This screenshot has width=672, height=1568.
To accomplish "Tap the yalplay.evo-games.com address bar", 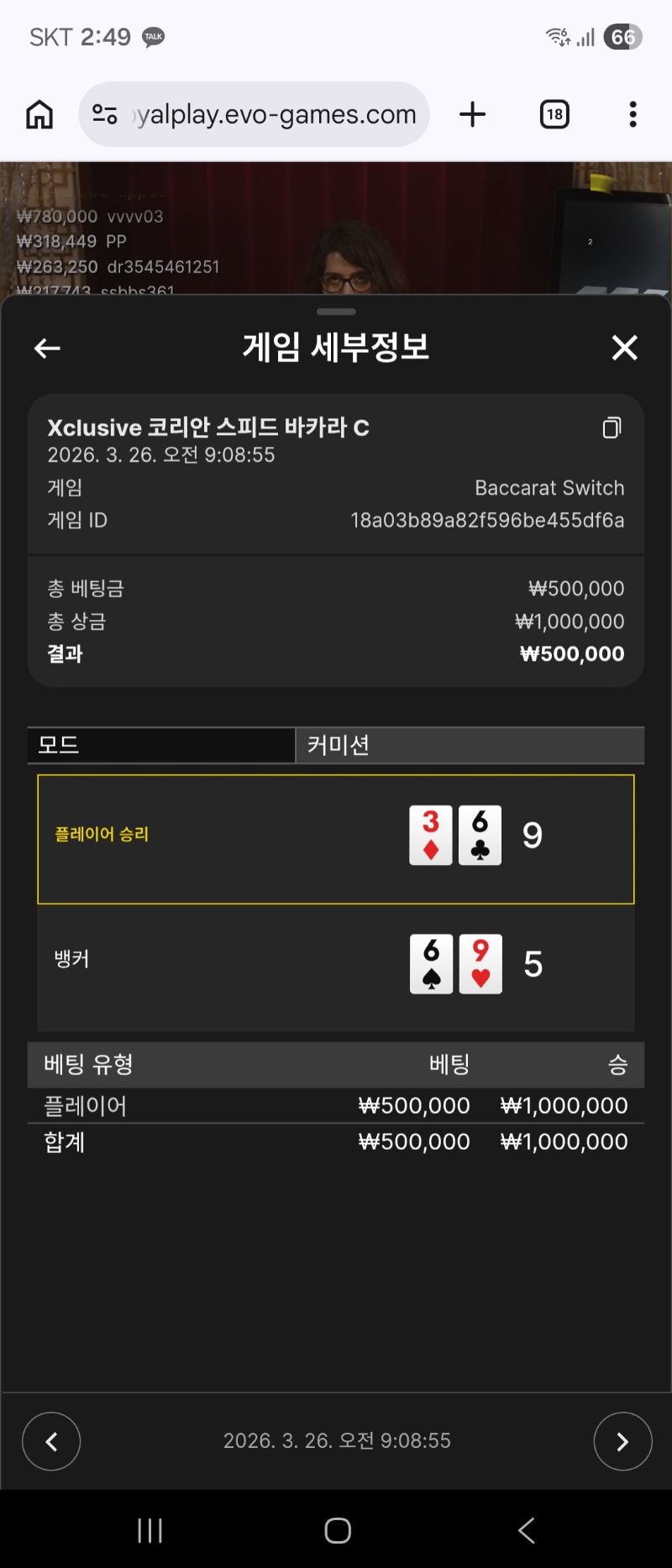I will coord(269,114).
